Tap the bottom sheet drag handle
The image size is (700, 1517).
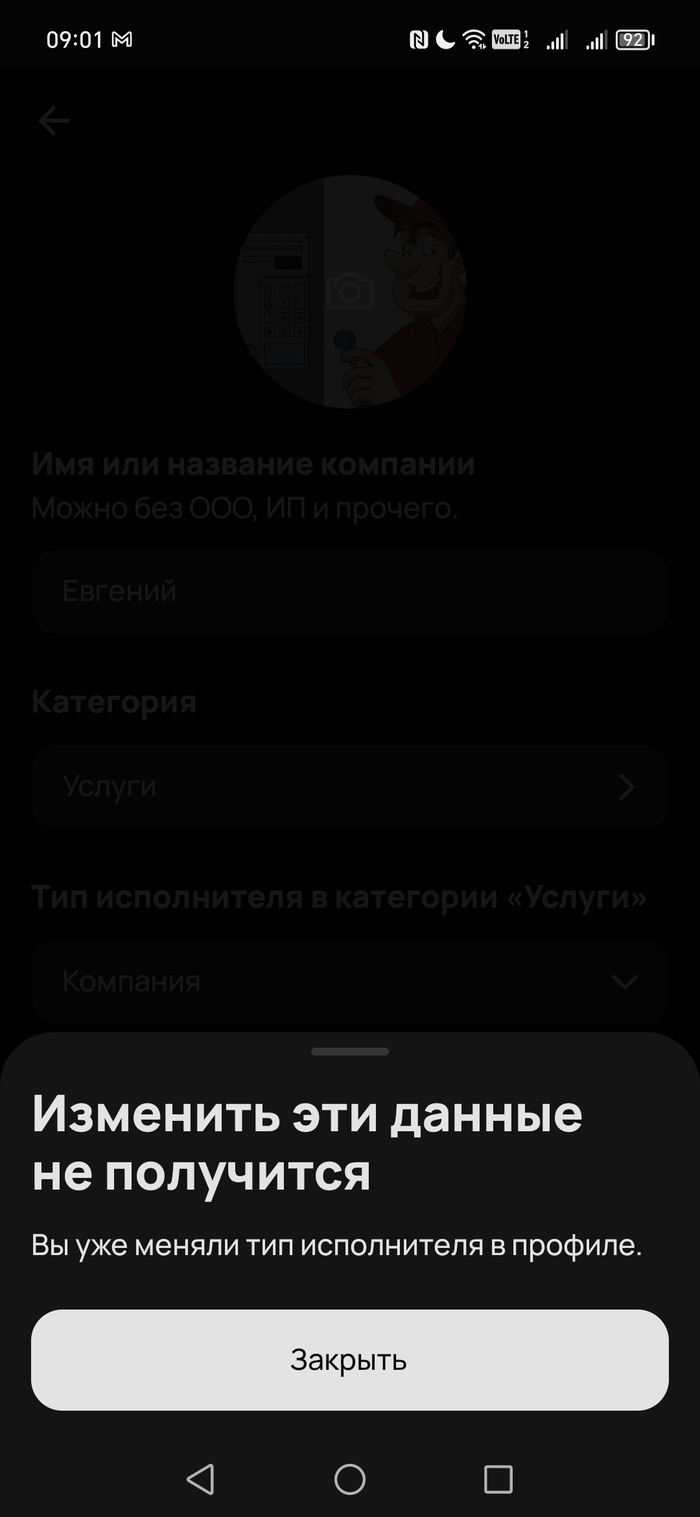[349, 1052]
